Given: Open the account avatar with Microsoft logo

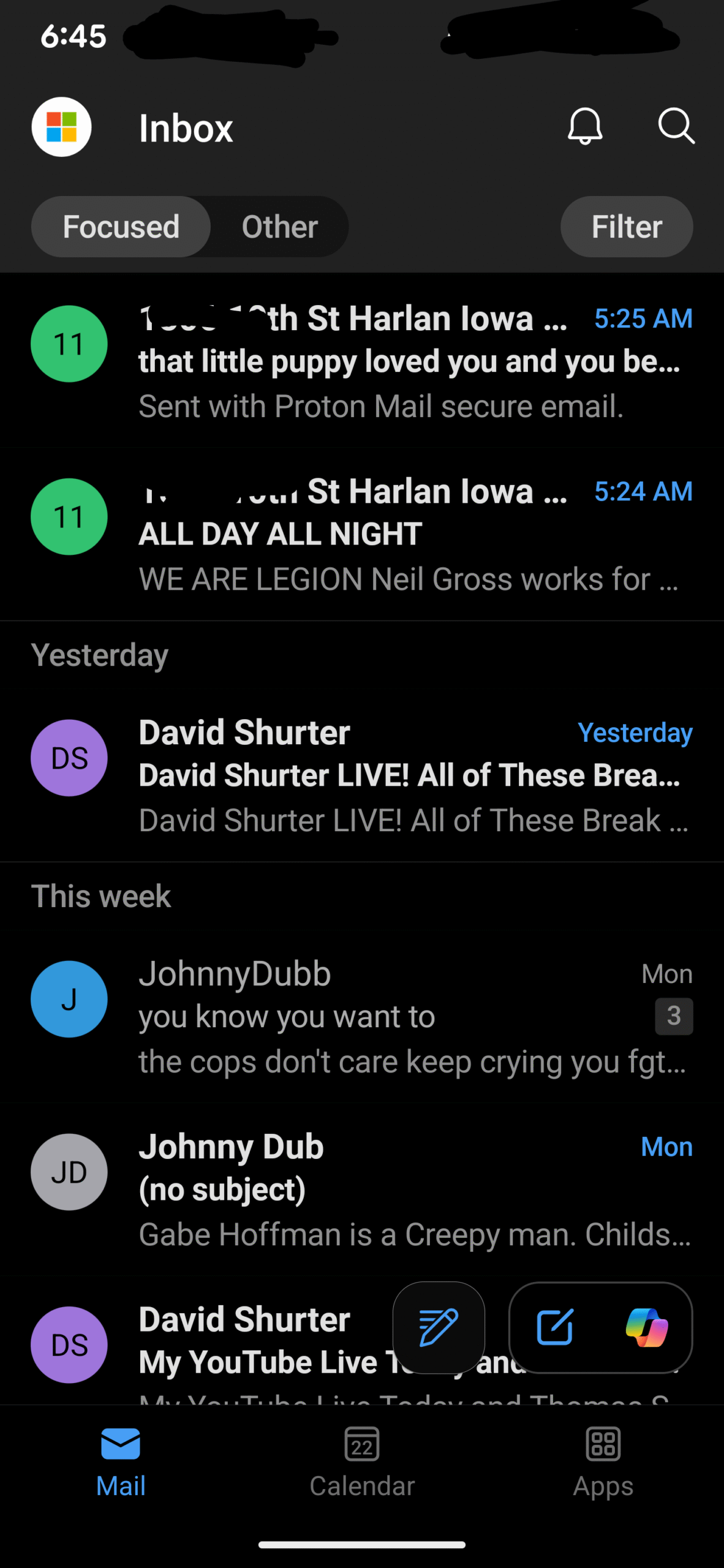Looking at the screenshot, I should [x=61, y=127].
